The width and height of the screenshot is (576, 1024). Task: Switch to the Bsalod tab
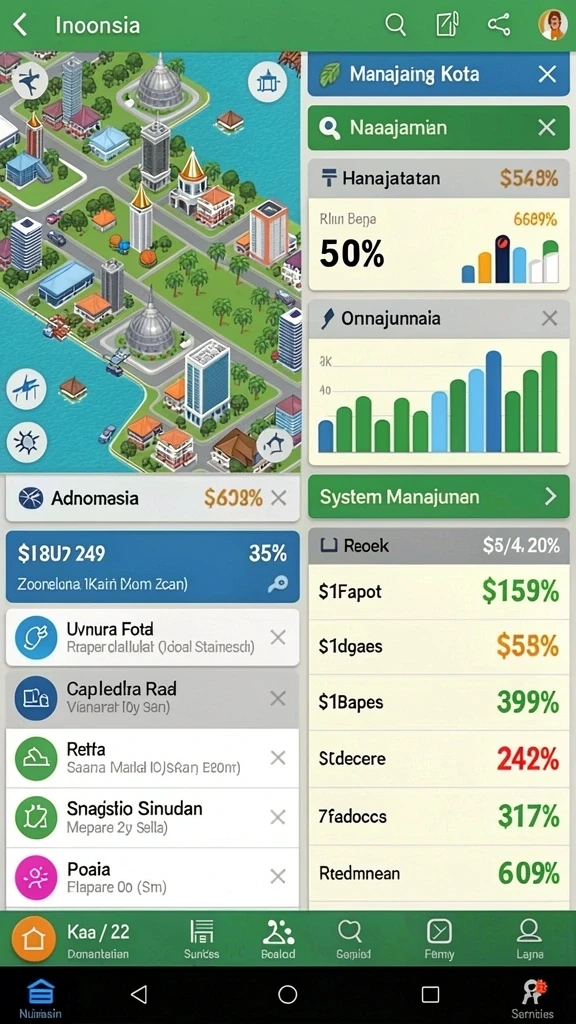(278, 938)
